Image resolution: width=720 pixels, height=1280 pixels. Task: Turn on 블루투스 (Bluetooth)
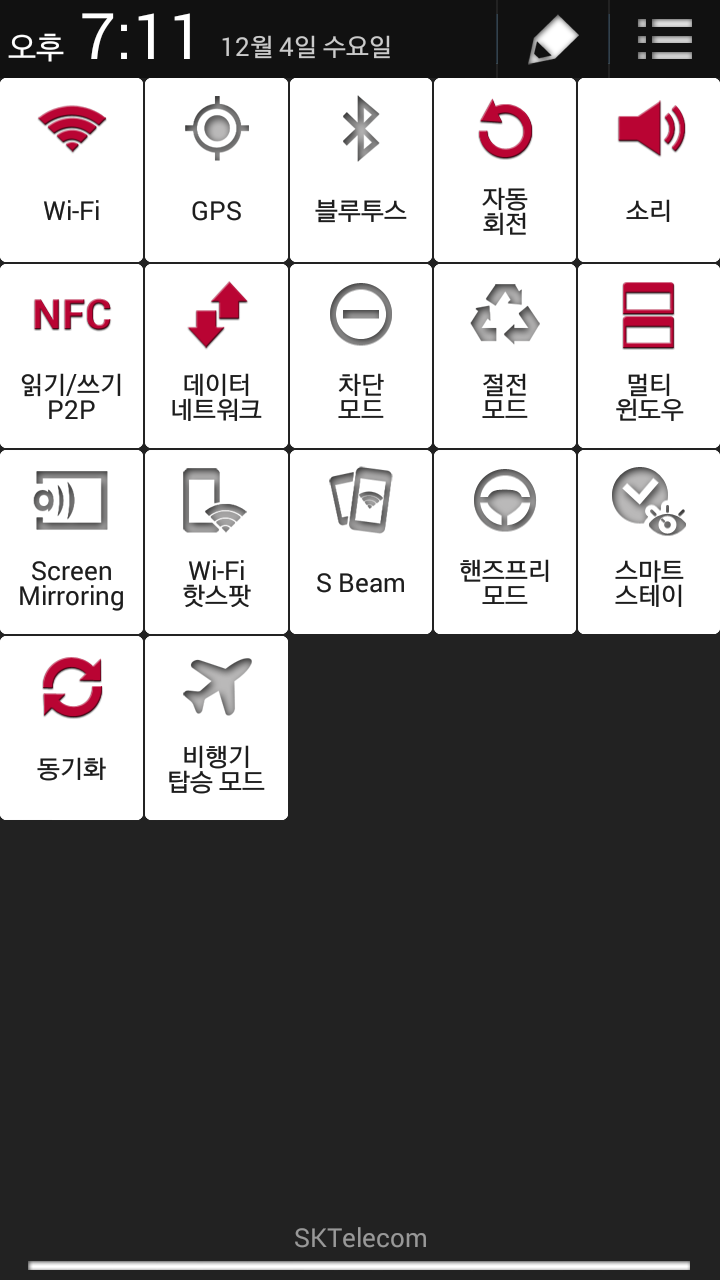(361, 170)
